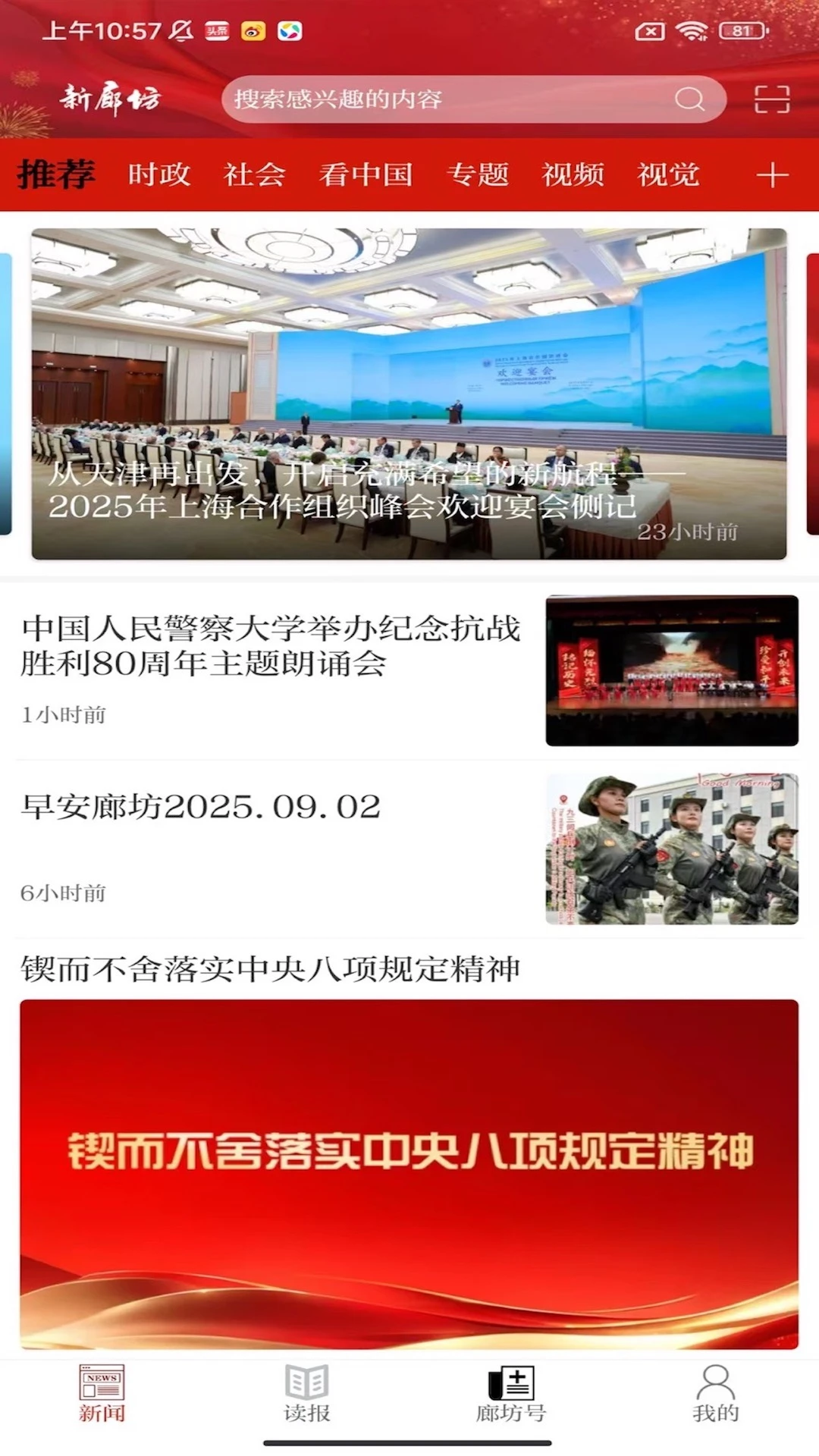Go to the 专题 tab
The width and height of the screenshot is (819, 1456).
pos(478,174)
